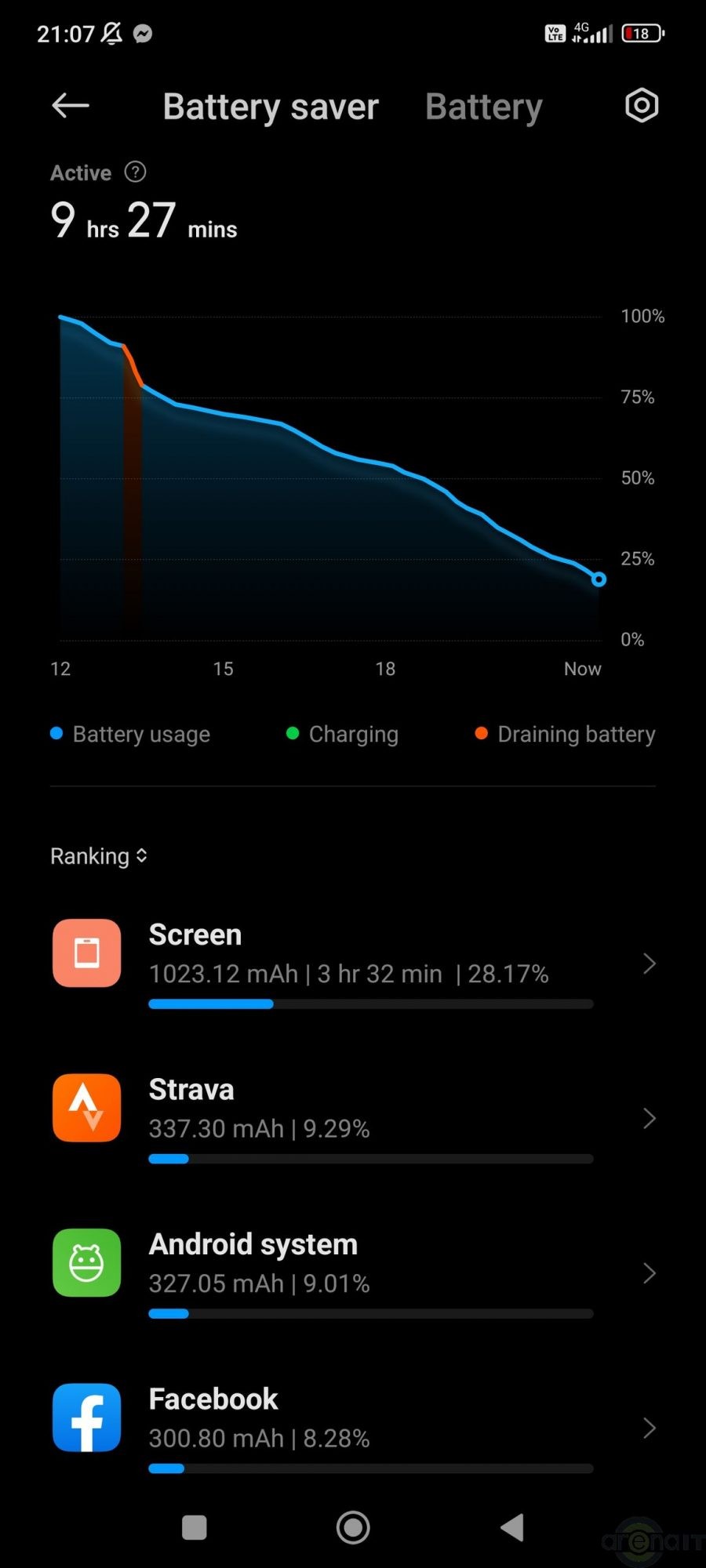Tap the system home button
Screen dimensions: 706x1568
353,1527
